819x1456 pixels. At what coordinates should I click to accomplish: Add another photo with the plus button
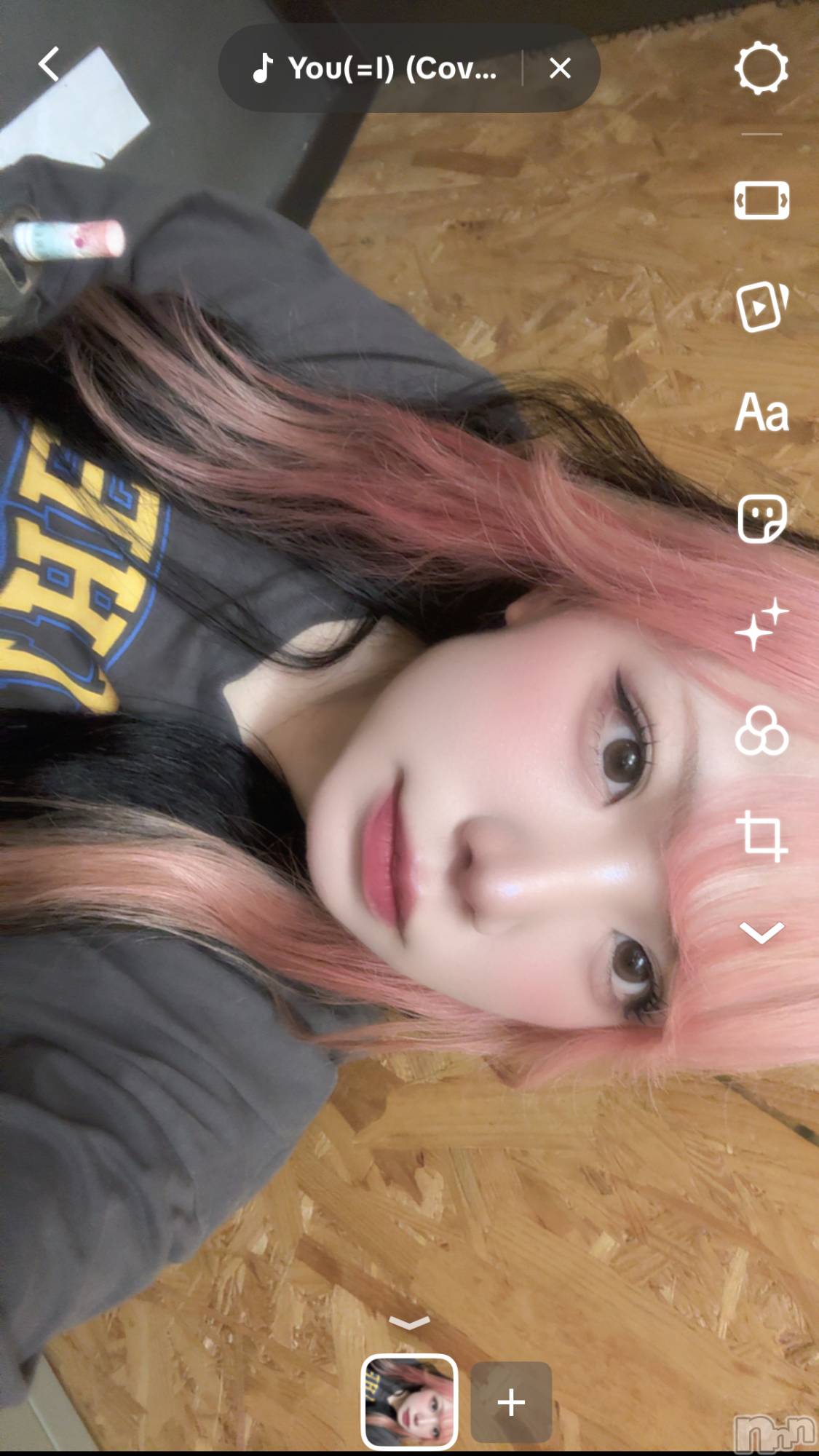coord(511,1401)
